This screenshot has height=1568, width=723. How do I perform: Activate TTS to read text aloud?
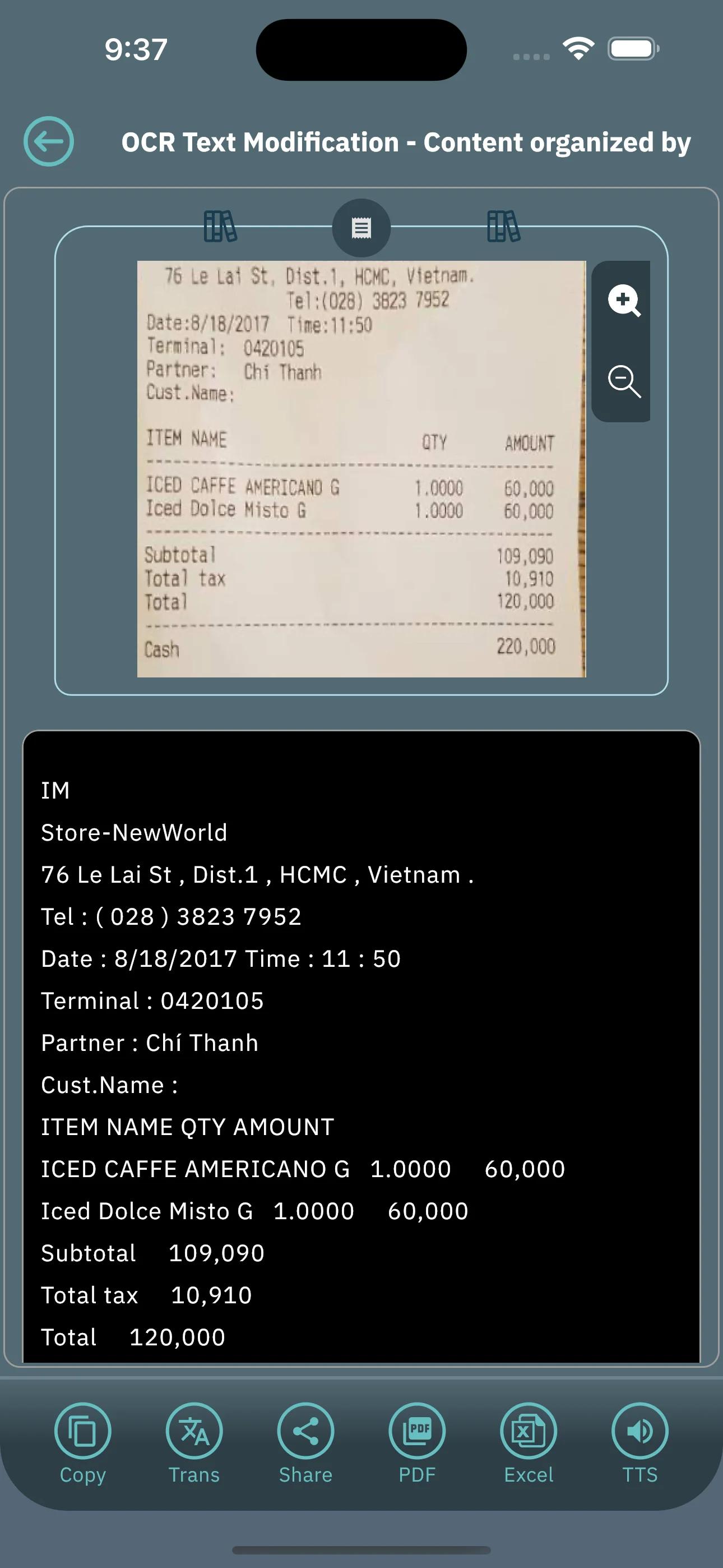pyautogui.click(x=638, y=1431)
